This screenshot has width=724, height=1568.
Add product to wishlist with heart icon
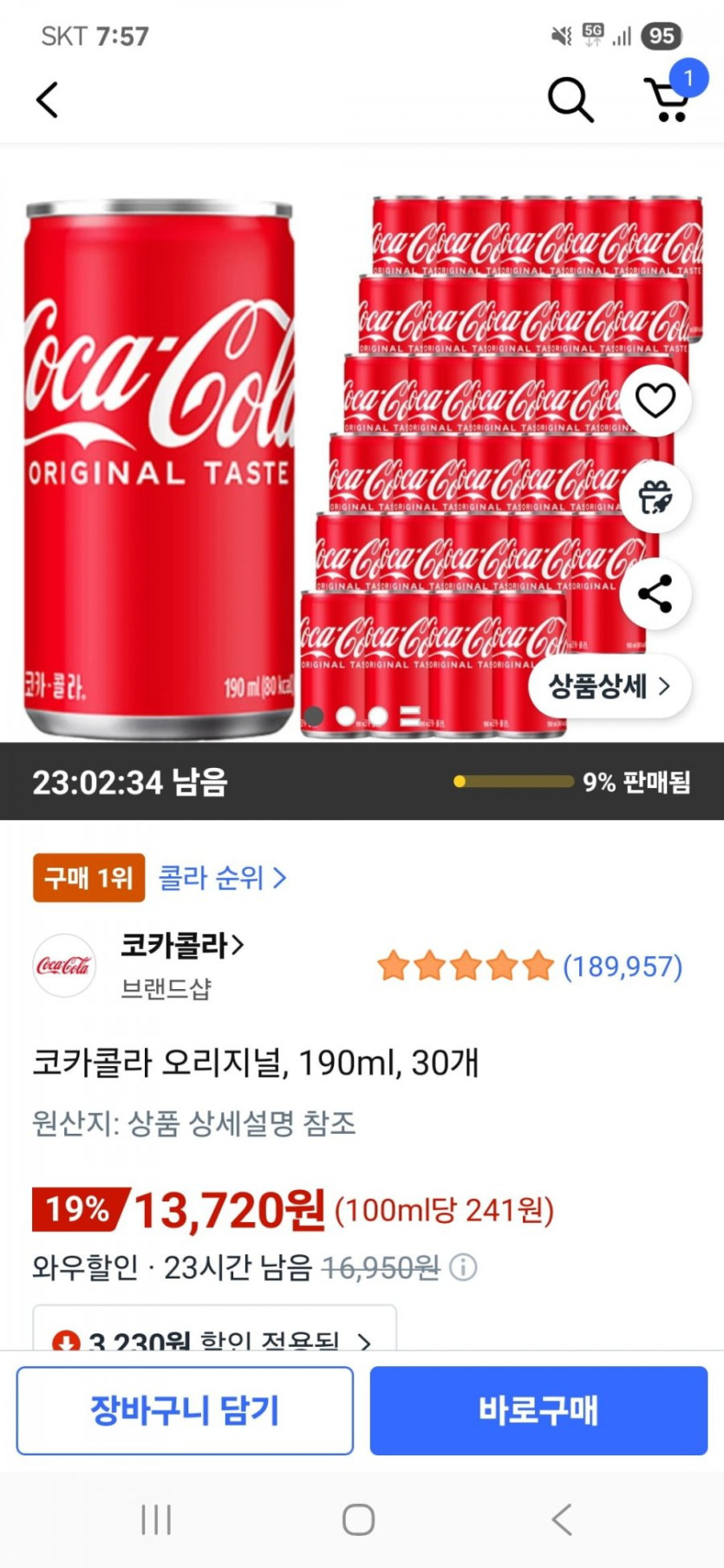(x=656, y=400)
